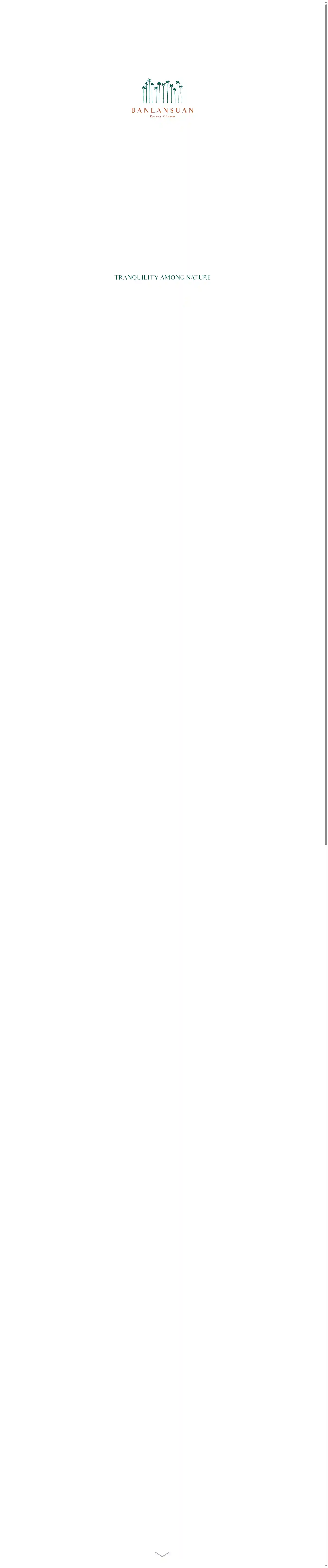Click the page's vertical scrollbar
The image size is (328, 1568).
326,426
